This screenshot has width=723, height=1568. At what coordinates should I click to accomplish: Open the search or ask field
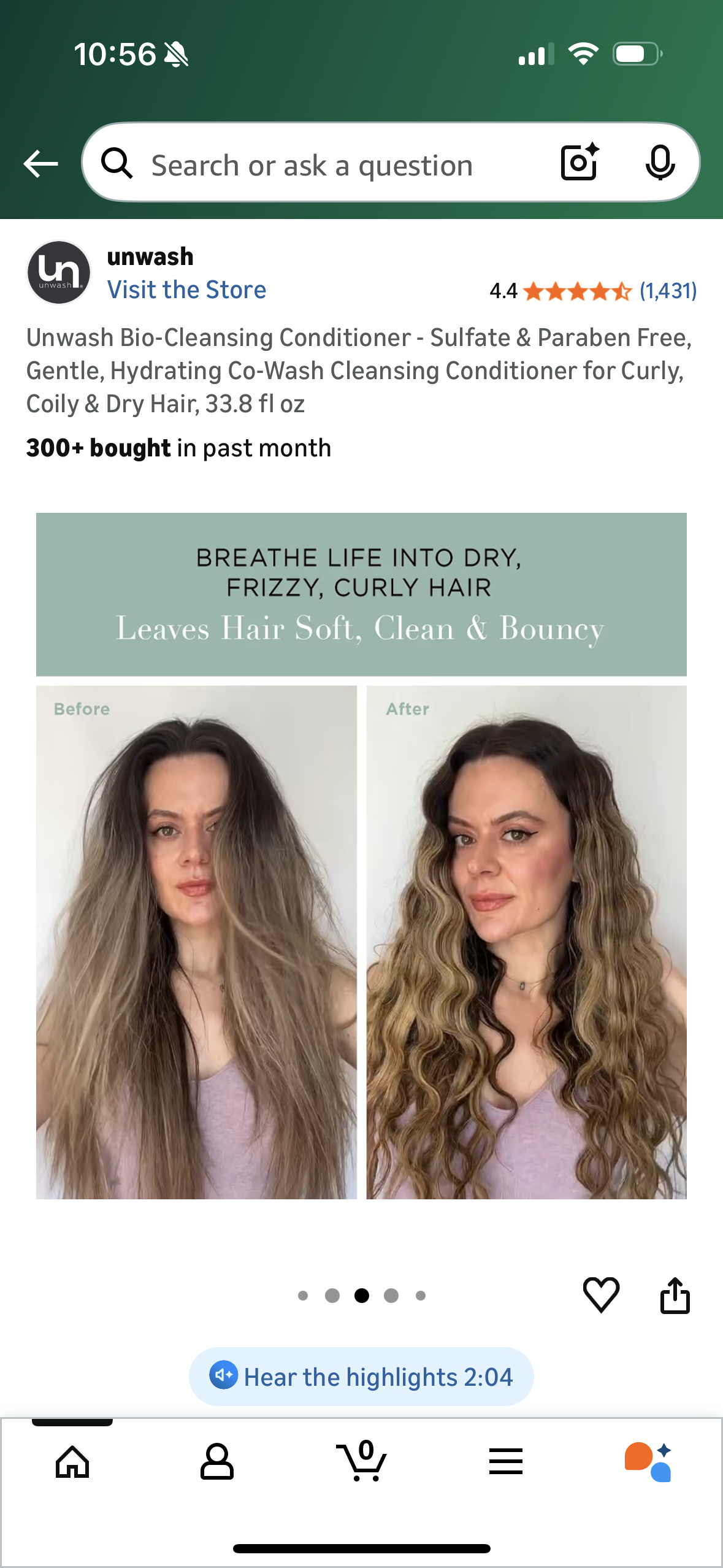(x=312, y=165)
